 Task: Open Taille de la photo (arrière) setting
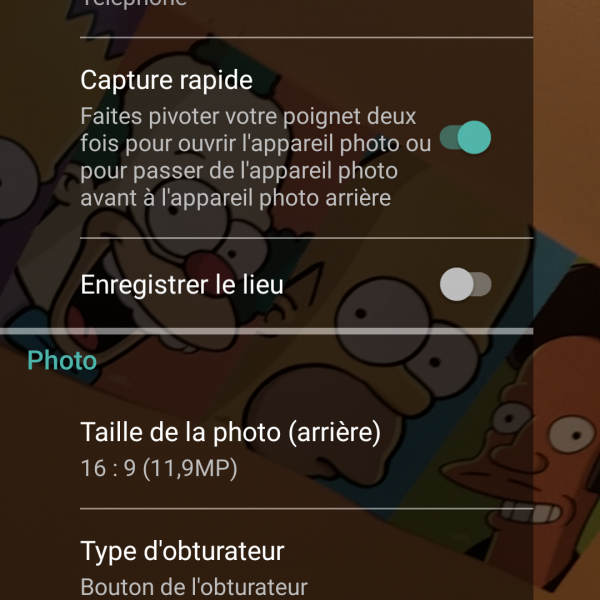click(230, 449)
